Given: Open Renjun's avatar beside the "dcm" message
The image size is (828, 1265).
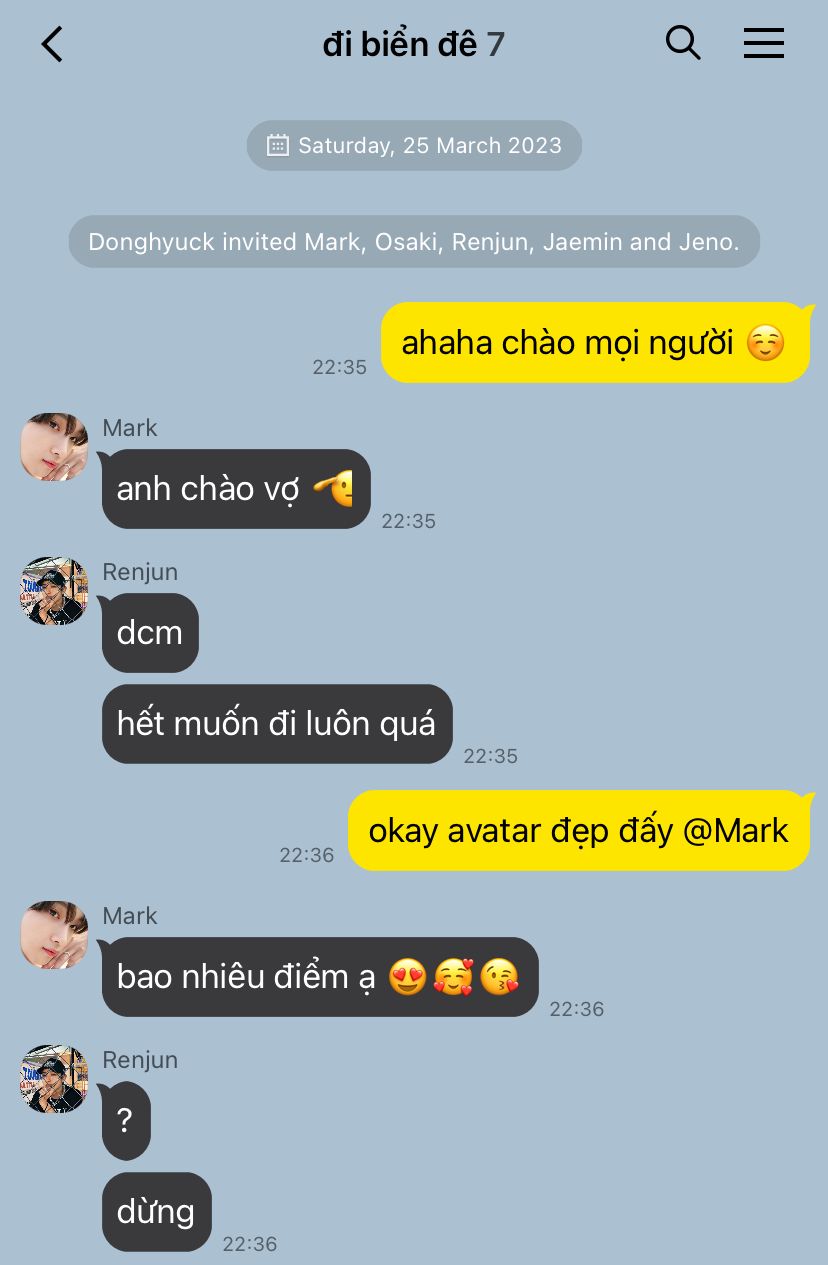Looking at the screenshot, I should [54, 591].
